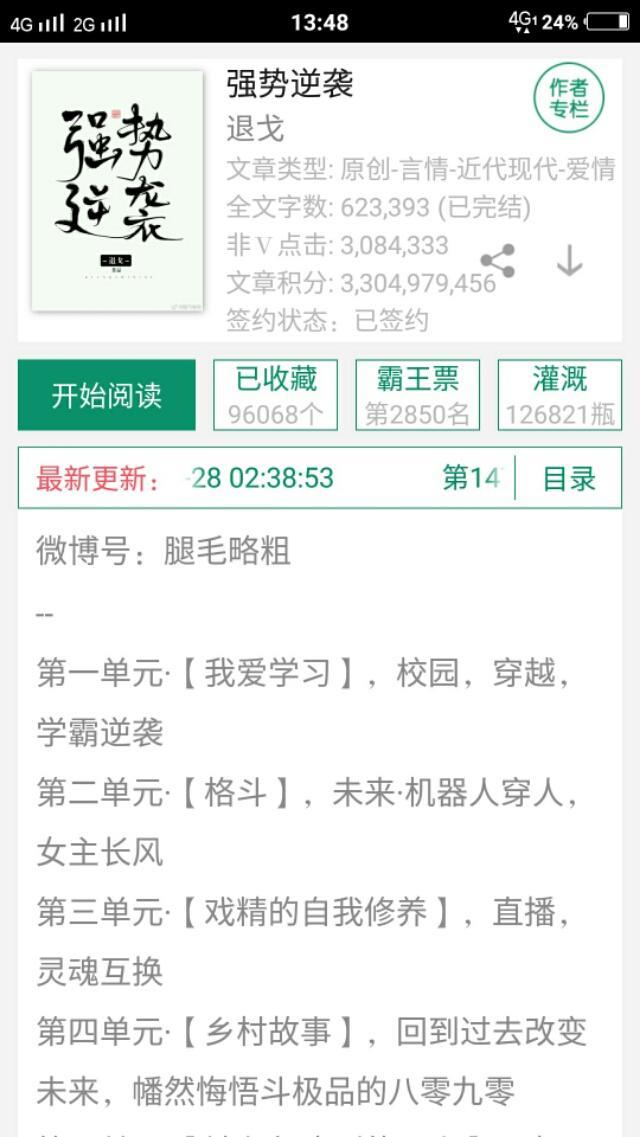View the 强势逆袭 book cover
The image size is (640, 1137).
117,190
